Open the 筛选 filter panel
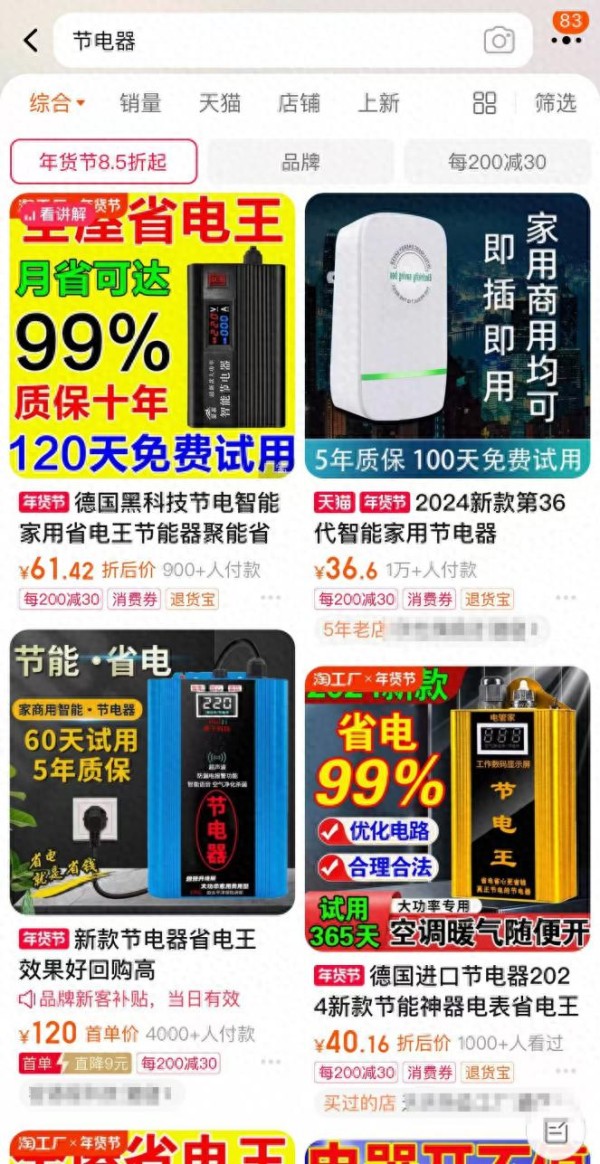 point(555,102)
